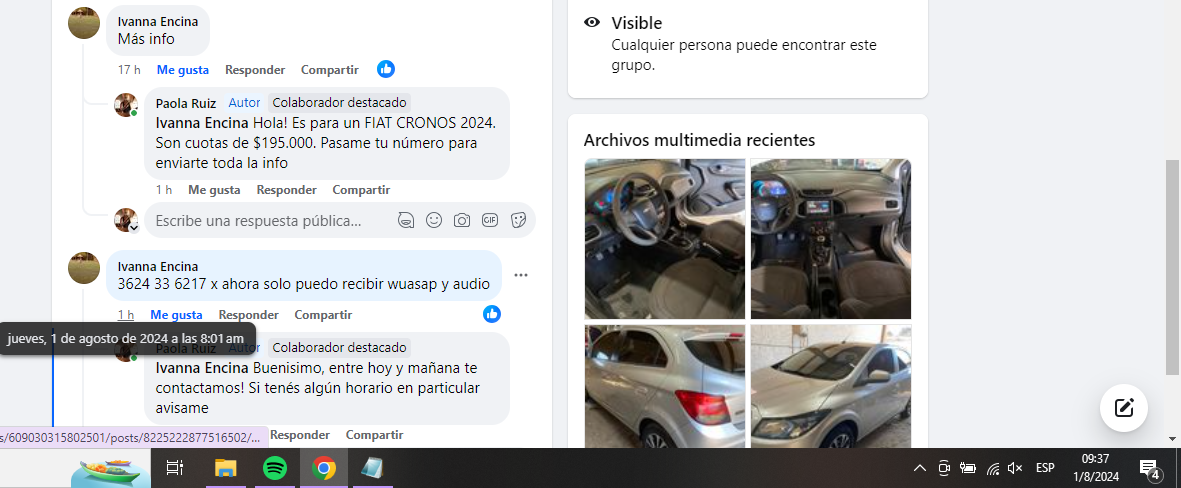Image resolution: width=1181 pixels, height=488 pixels.
Task: Open the emoji picker in reply box
Action: pyautogui.click(x=434, y=220)
